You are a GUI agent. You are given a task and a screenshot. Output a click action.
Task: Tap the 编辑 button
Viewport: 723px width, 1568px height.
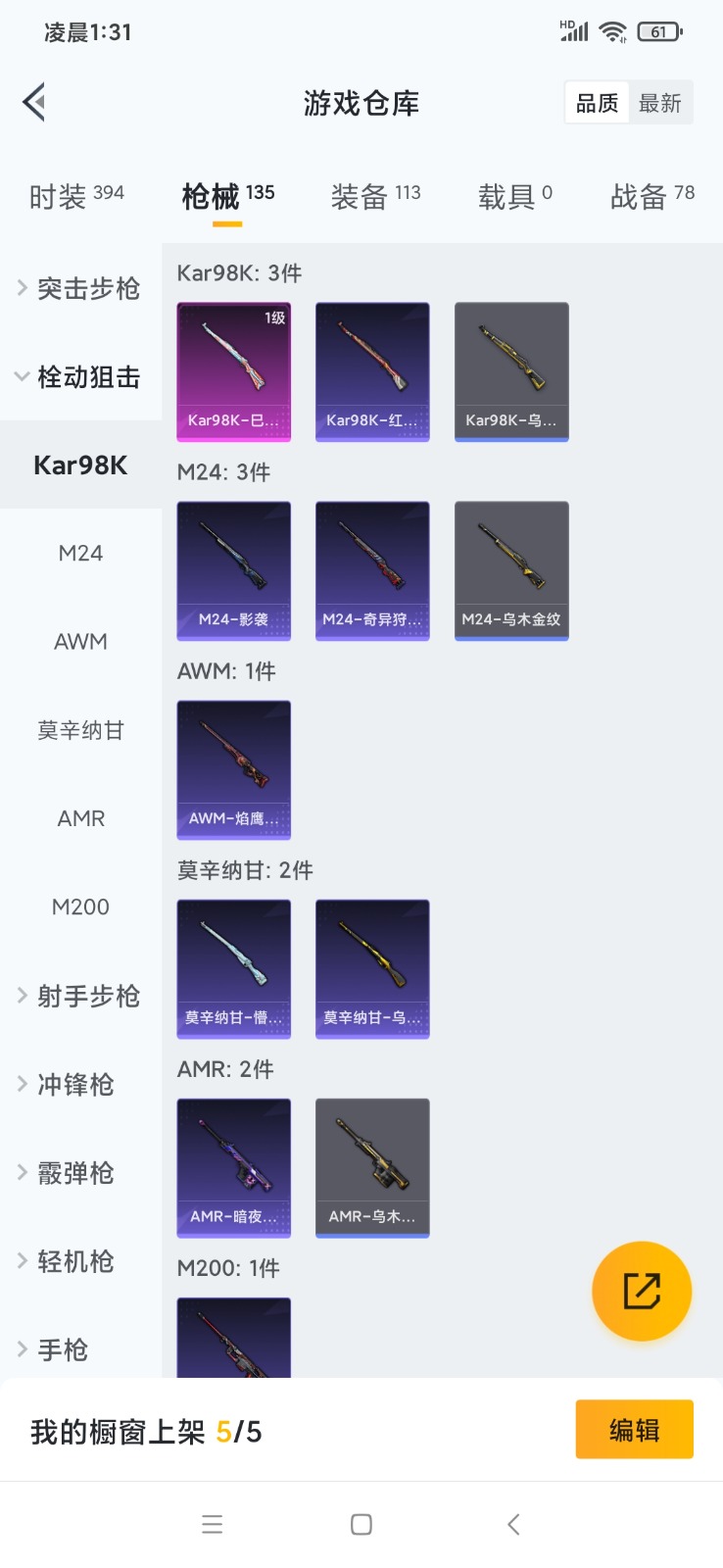point(634,1430)
